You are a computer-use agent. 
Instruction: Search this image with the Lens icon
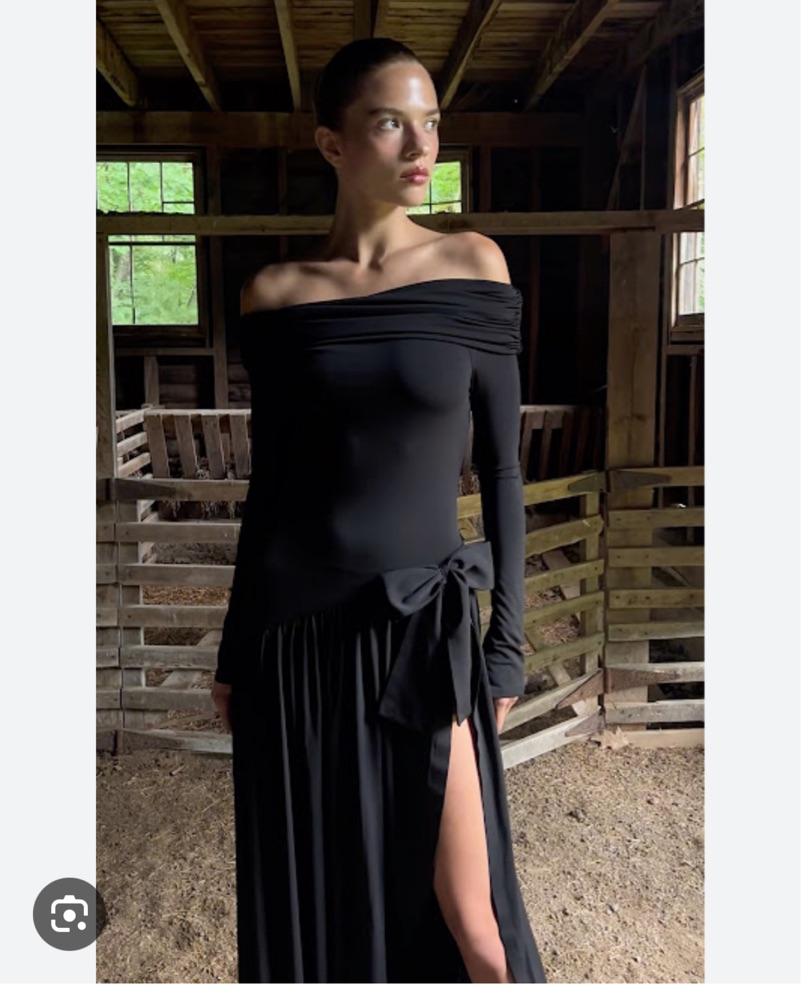coord(69,913)
